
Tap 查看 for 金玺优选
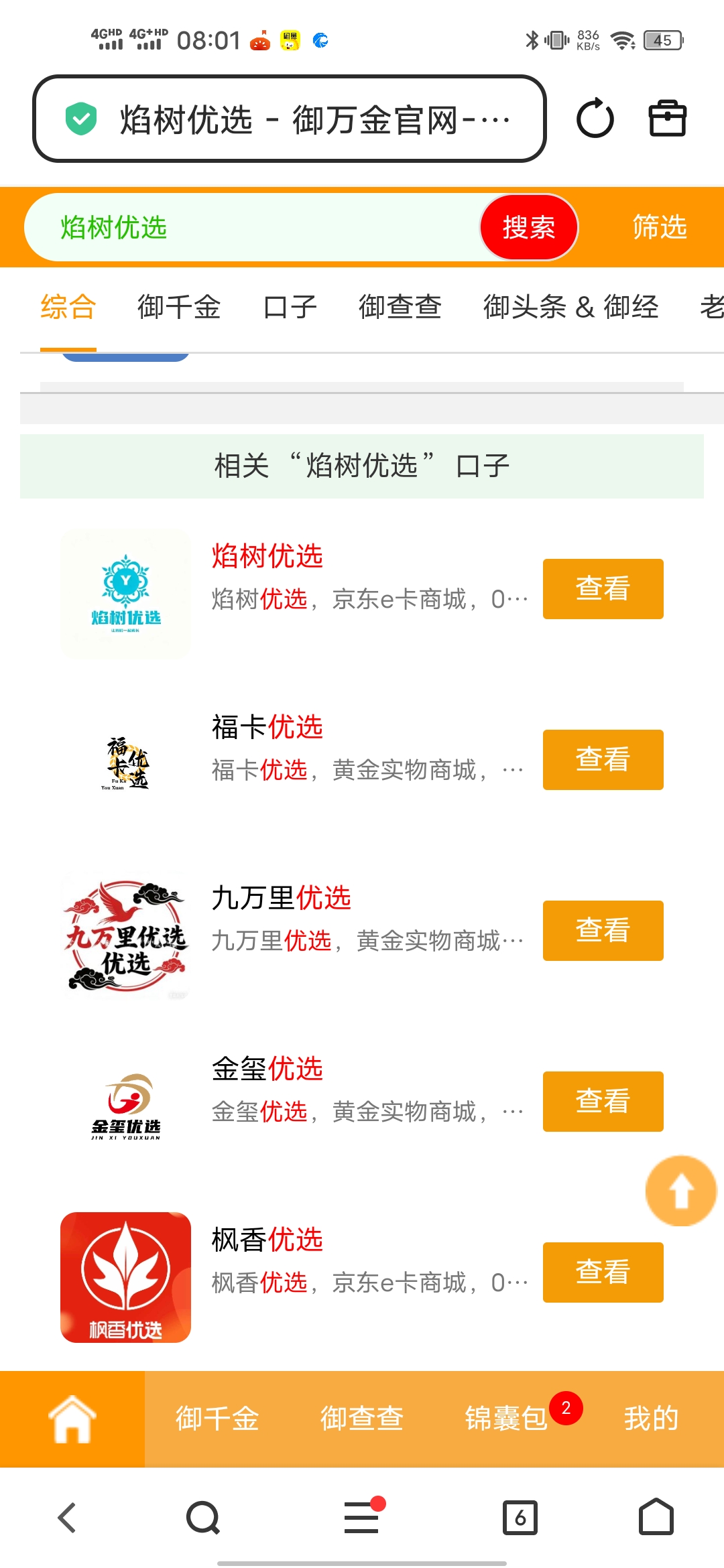point(603,1101)
